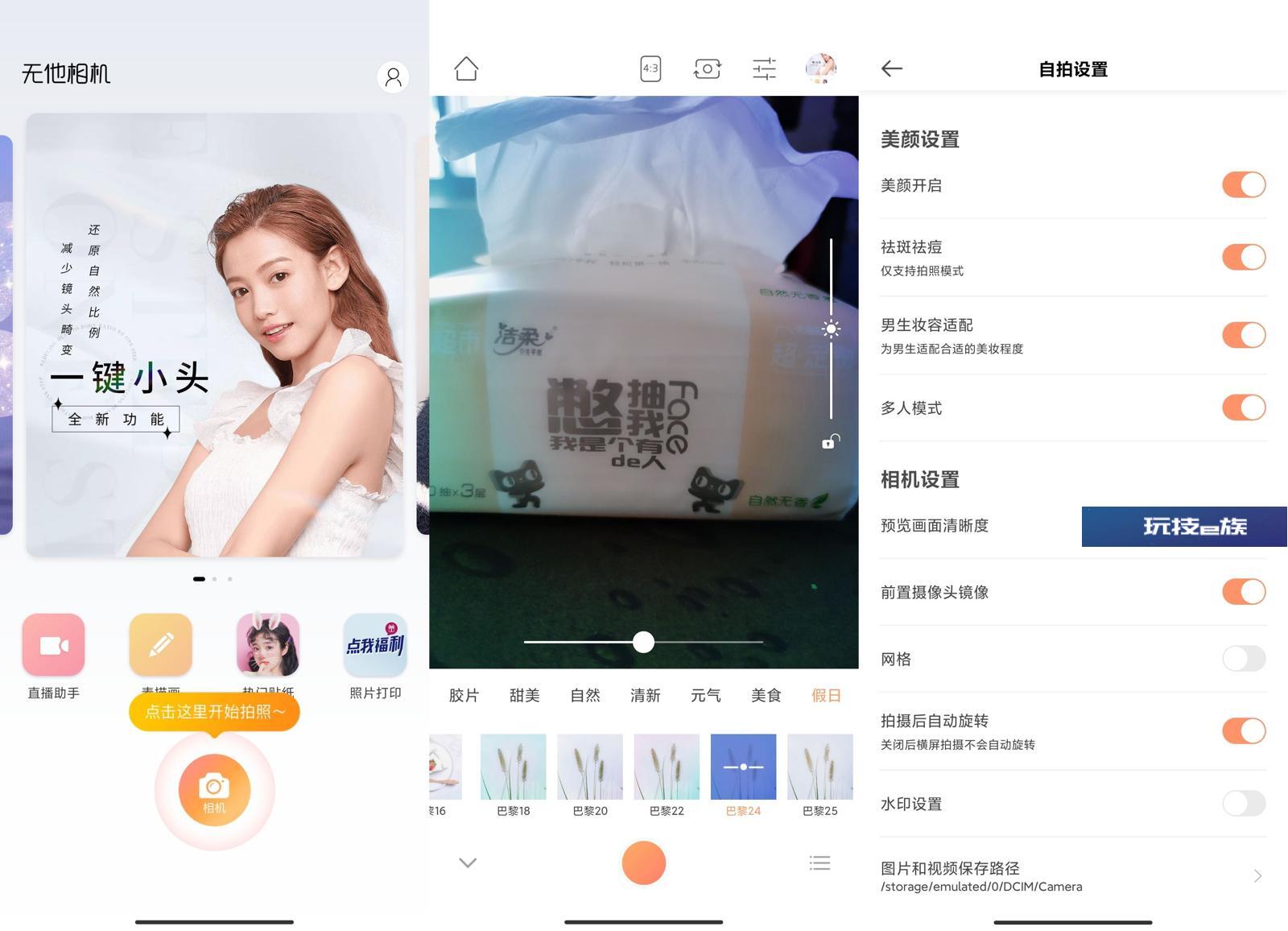The width and height of the screenshot is (1288, 931).
Task: Switch to the 美食 filter category
Action: [x=766, y=695]
